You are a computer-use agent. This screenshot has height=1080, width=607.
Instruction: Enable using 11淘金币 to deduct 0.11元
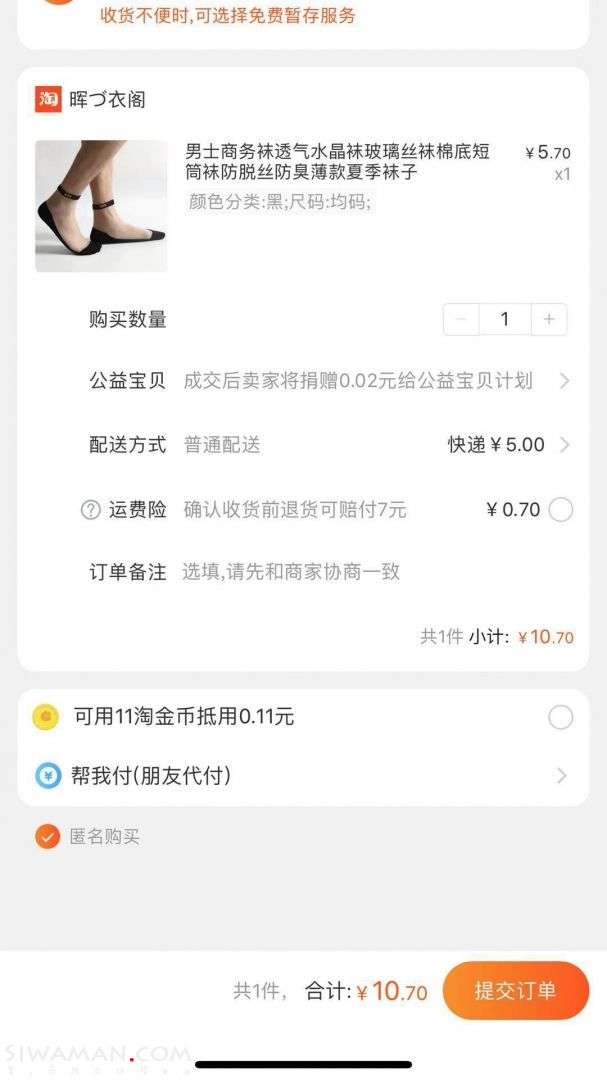click(561, 717)
